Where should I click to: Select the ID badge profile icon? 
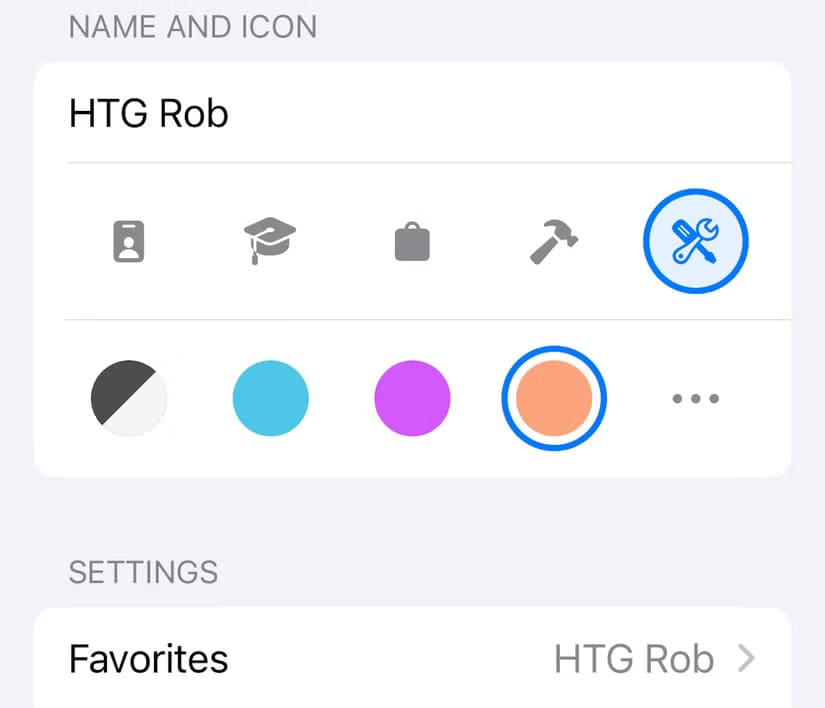click(x=128, y=241)
